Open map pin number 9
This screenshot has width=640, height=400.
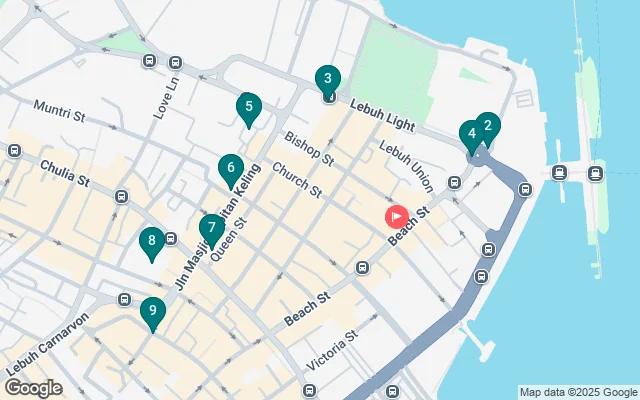point(152,312)
